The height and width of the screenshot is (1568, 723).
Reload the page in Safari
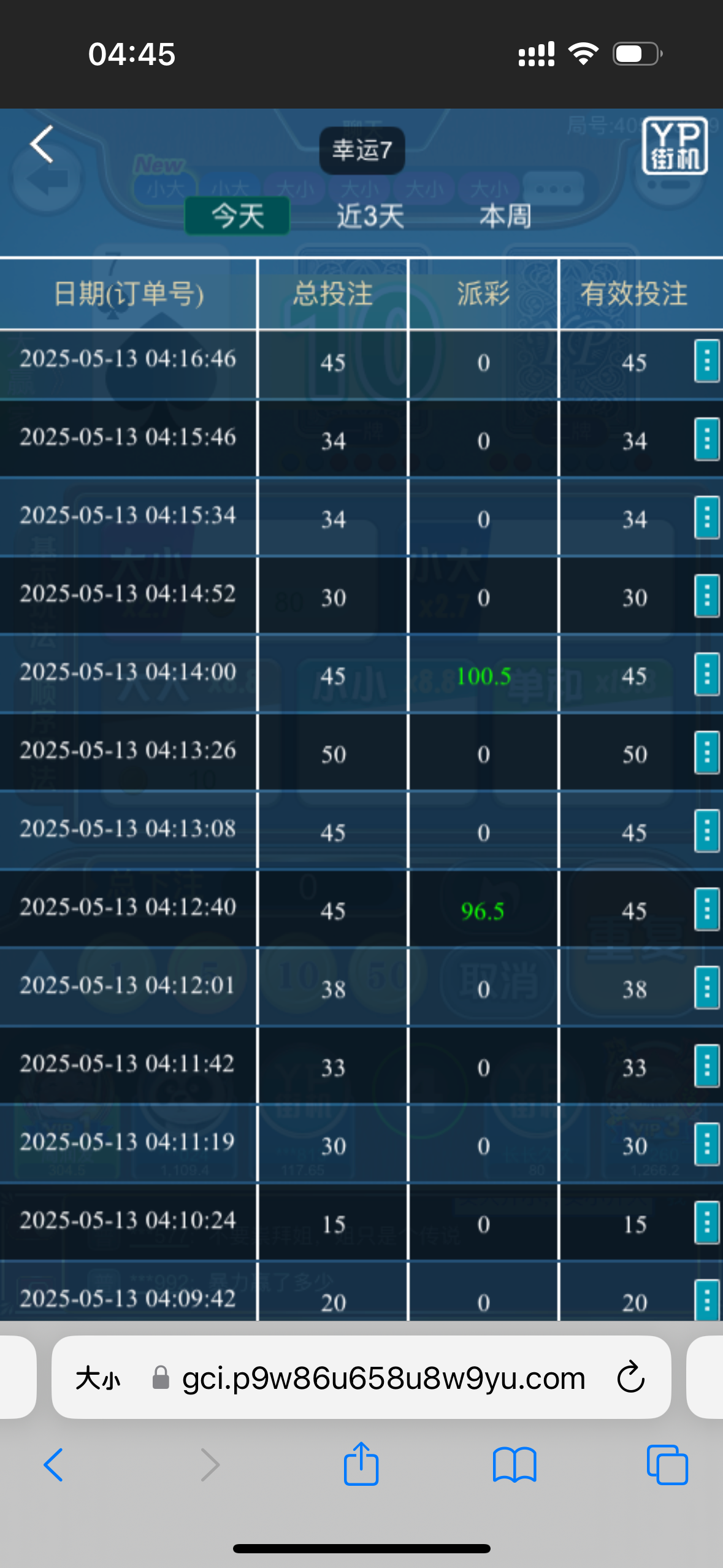pos(630,1378)
